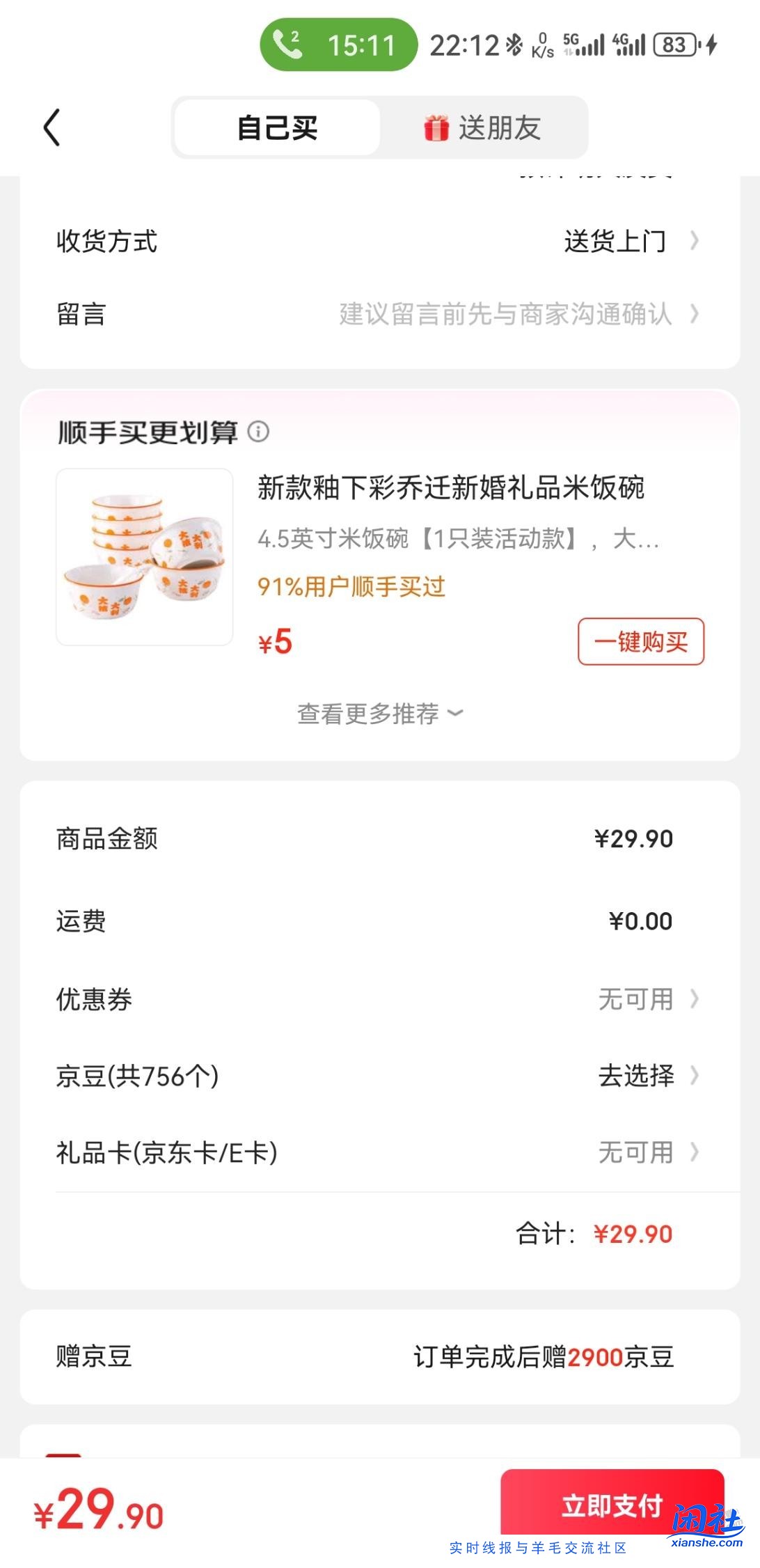Click the rice bowl product thumbnail
Viewport: 760px width, 1568px height.
point(144,557)
